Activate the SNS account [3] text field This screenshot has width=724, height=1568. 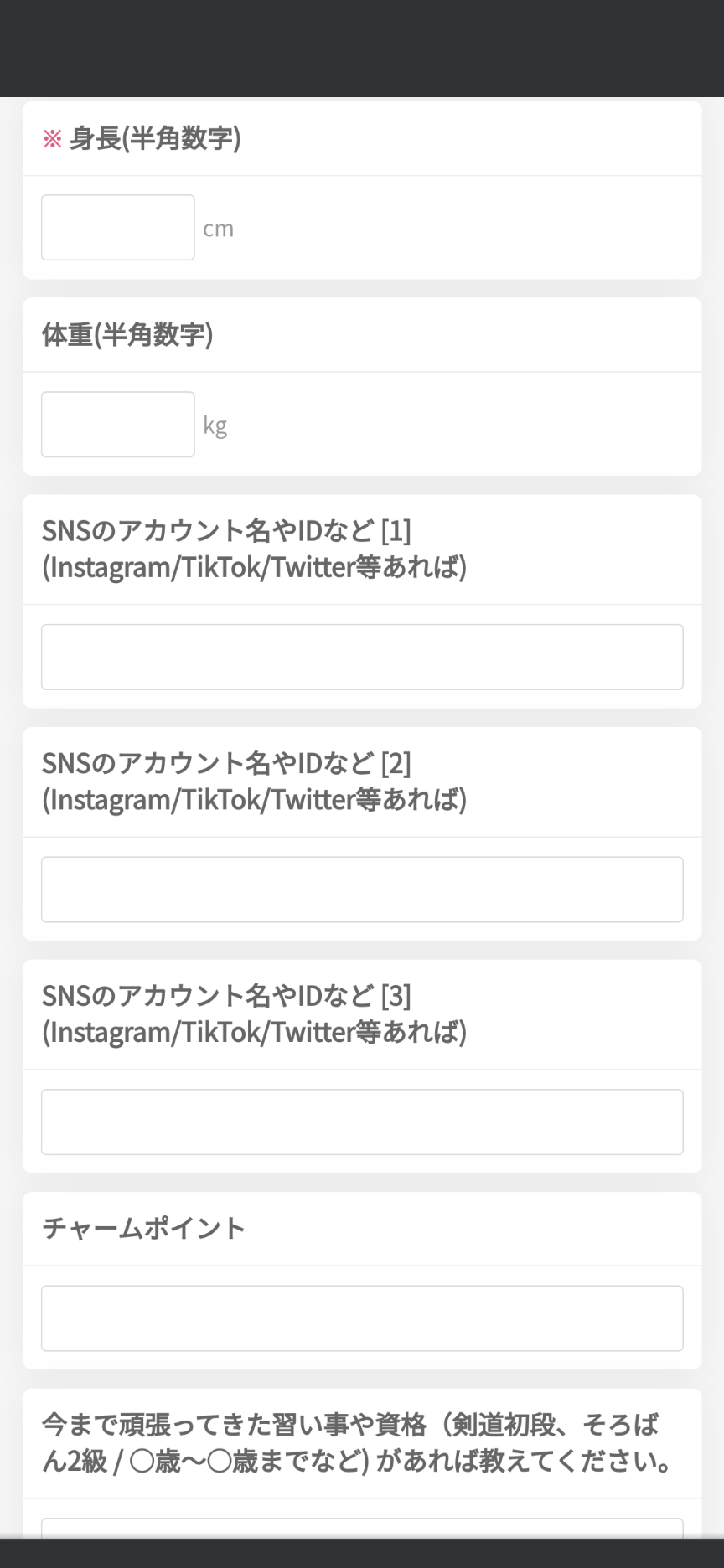coord(362,1122)
